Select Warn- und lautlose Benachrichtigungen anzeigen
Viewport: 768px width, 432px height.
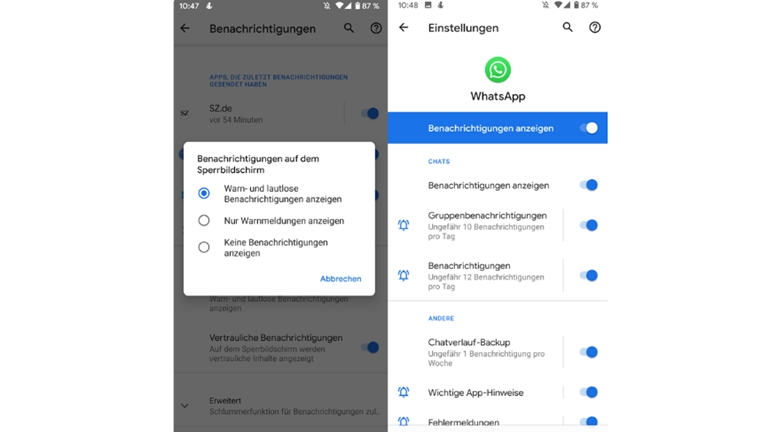(x=204, y=193)
